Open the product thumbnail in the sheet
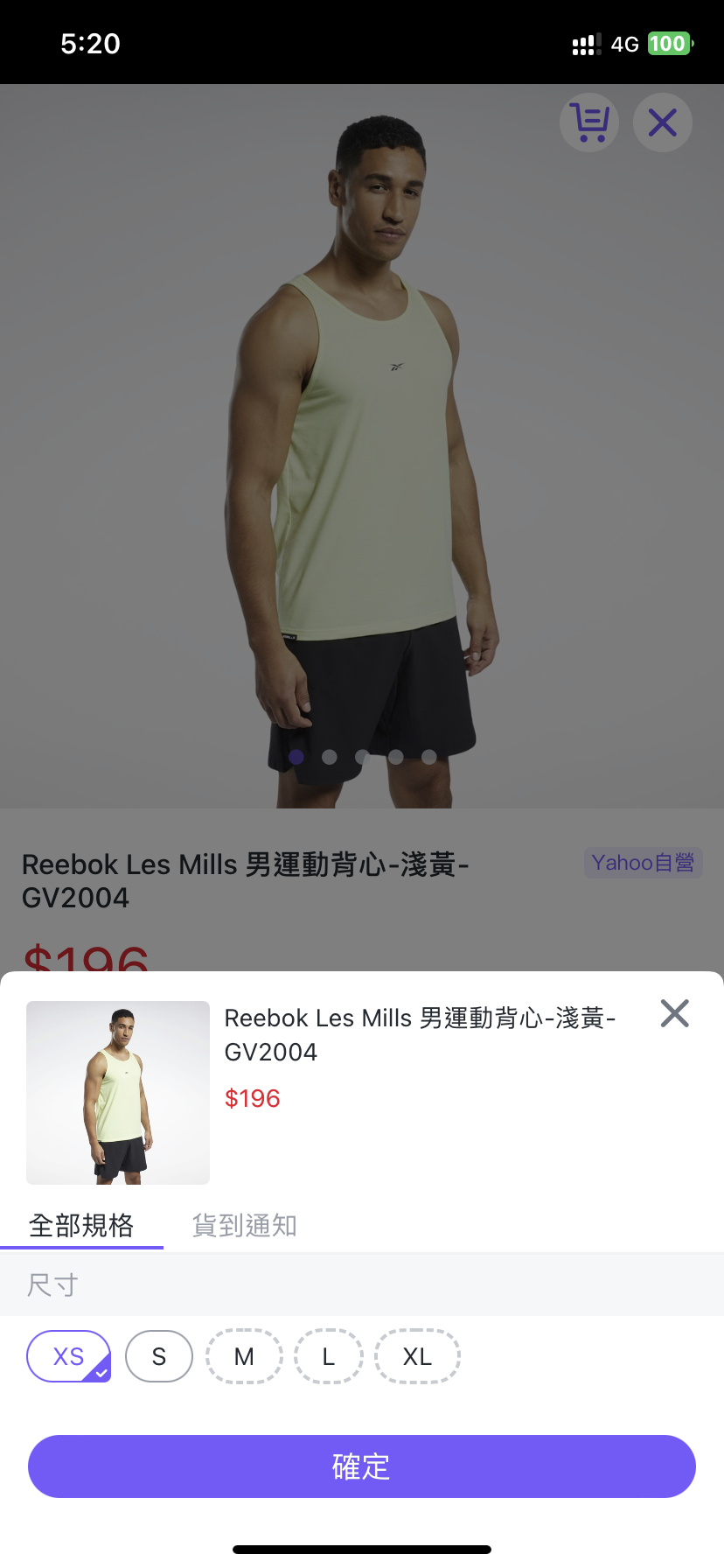 (118, 1093)
